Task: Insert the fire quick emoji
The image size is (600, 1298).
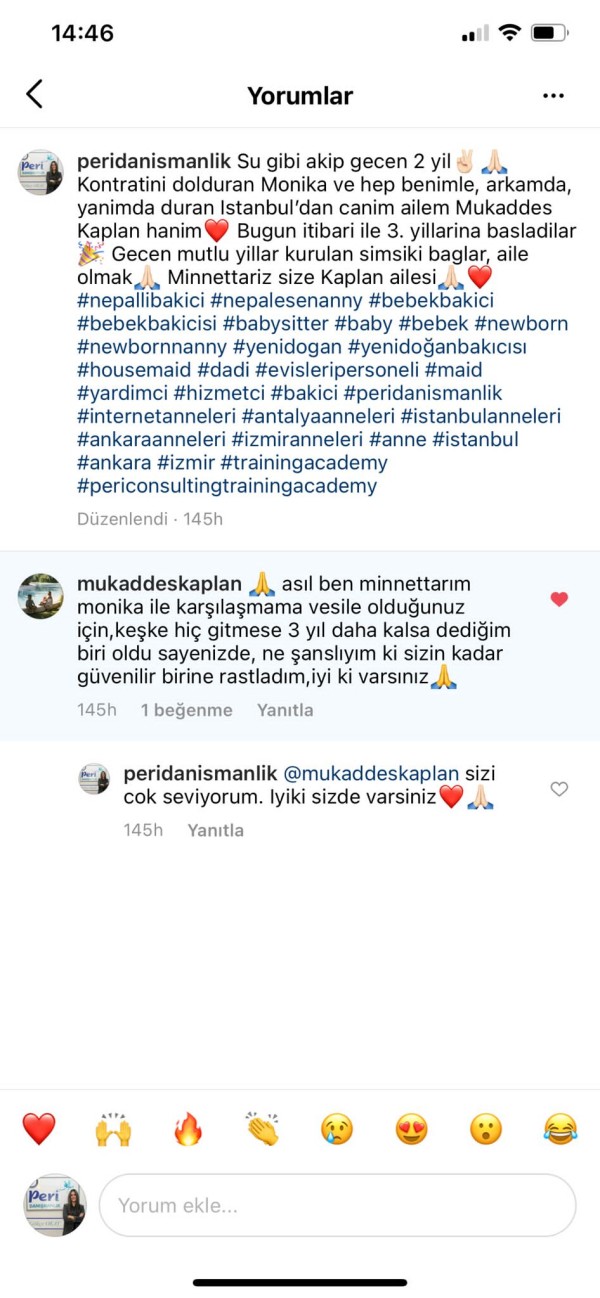Action: pos(188,1129)
